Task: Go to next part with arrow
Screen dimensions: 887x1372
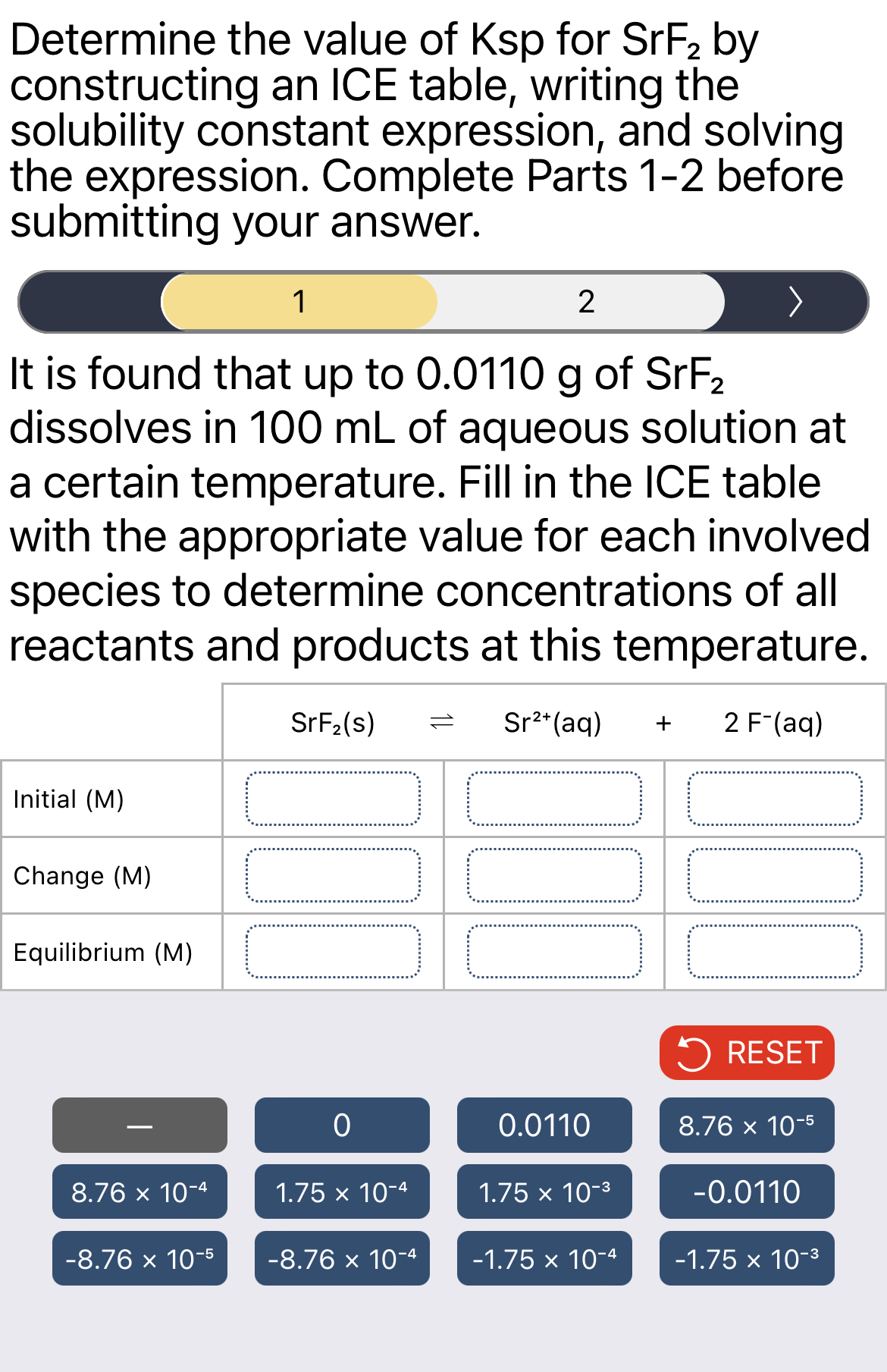Action: [x=795, y=302]
